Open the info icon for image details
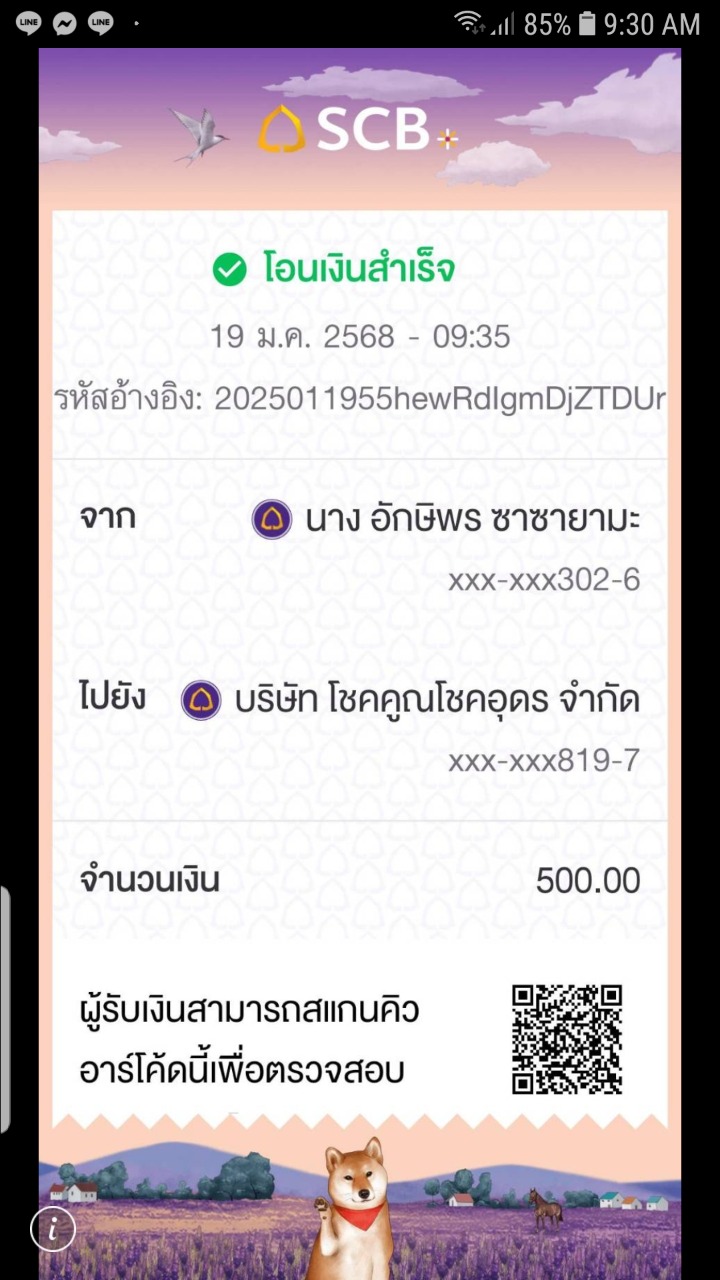 [x=52, y=1227]
